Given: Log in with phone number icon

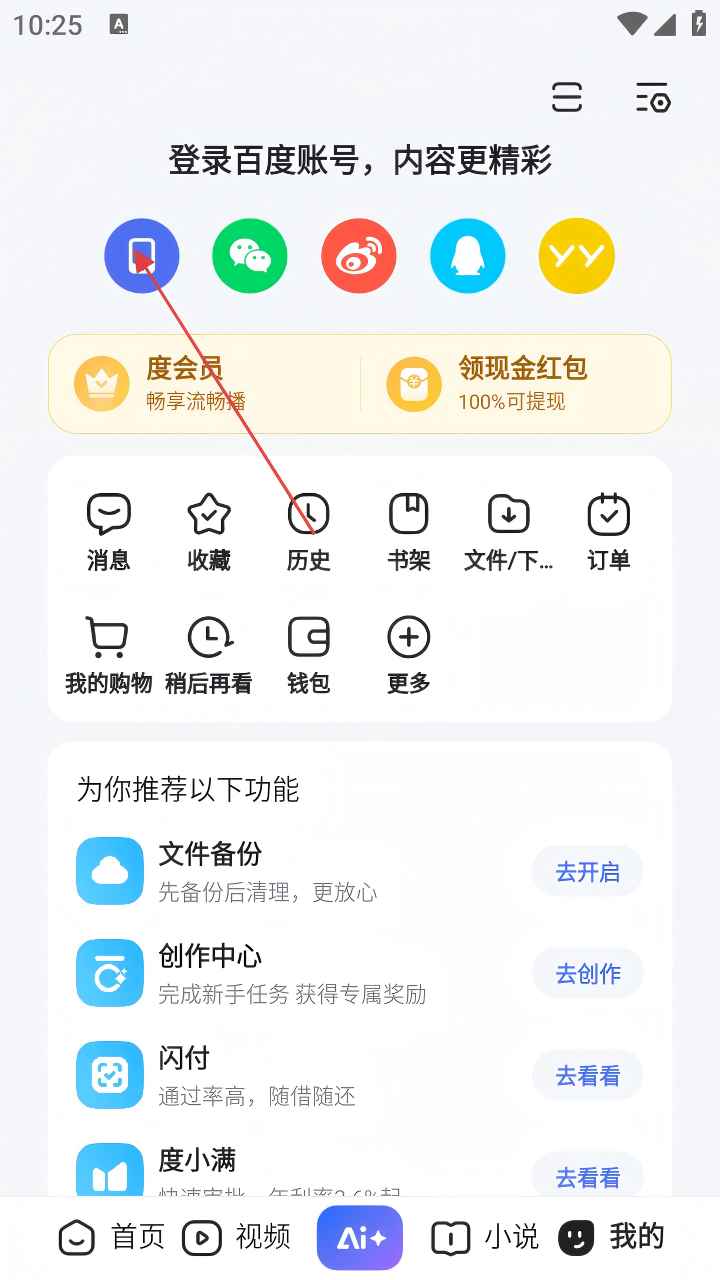Looking at the screenshot, I should 142,256.
